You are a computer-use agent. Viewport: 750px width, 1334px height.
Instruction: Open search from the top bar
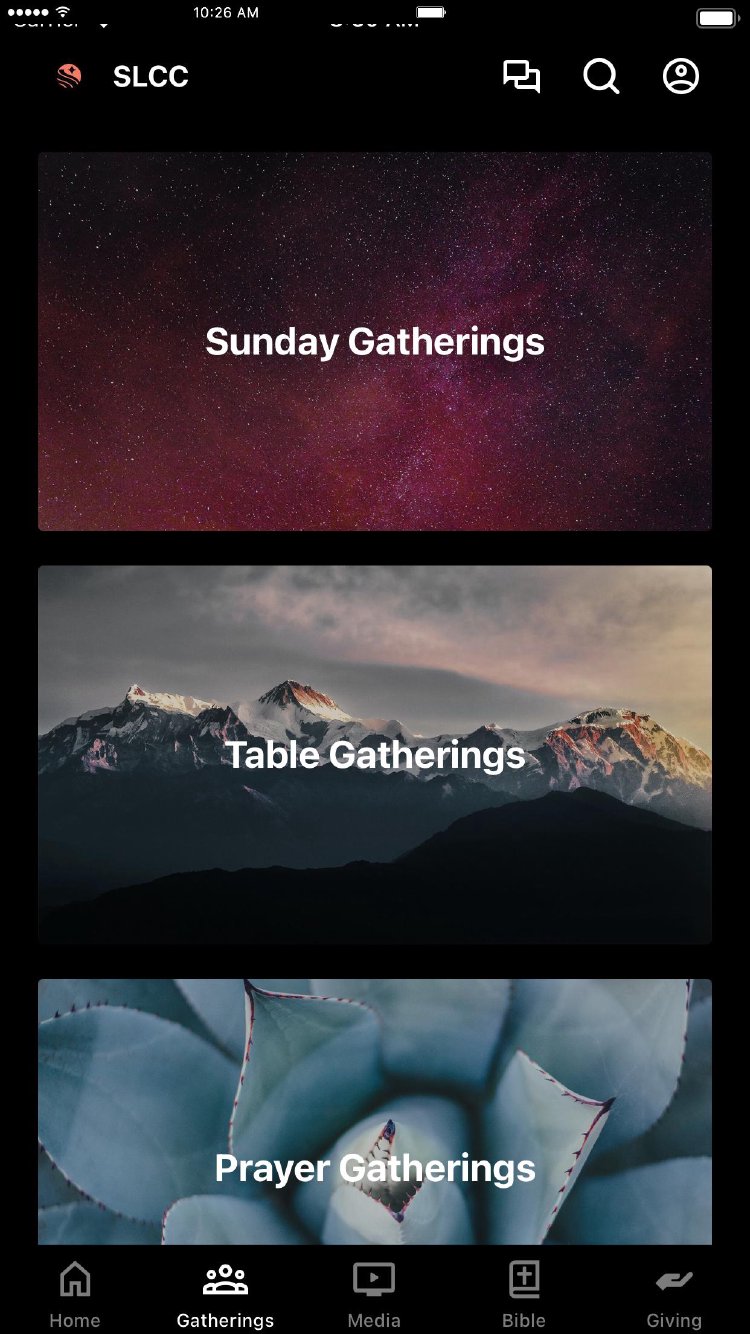(601, 77)
